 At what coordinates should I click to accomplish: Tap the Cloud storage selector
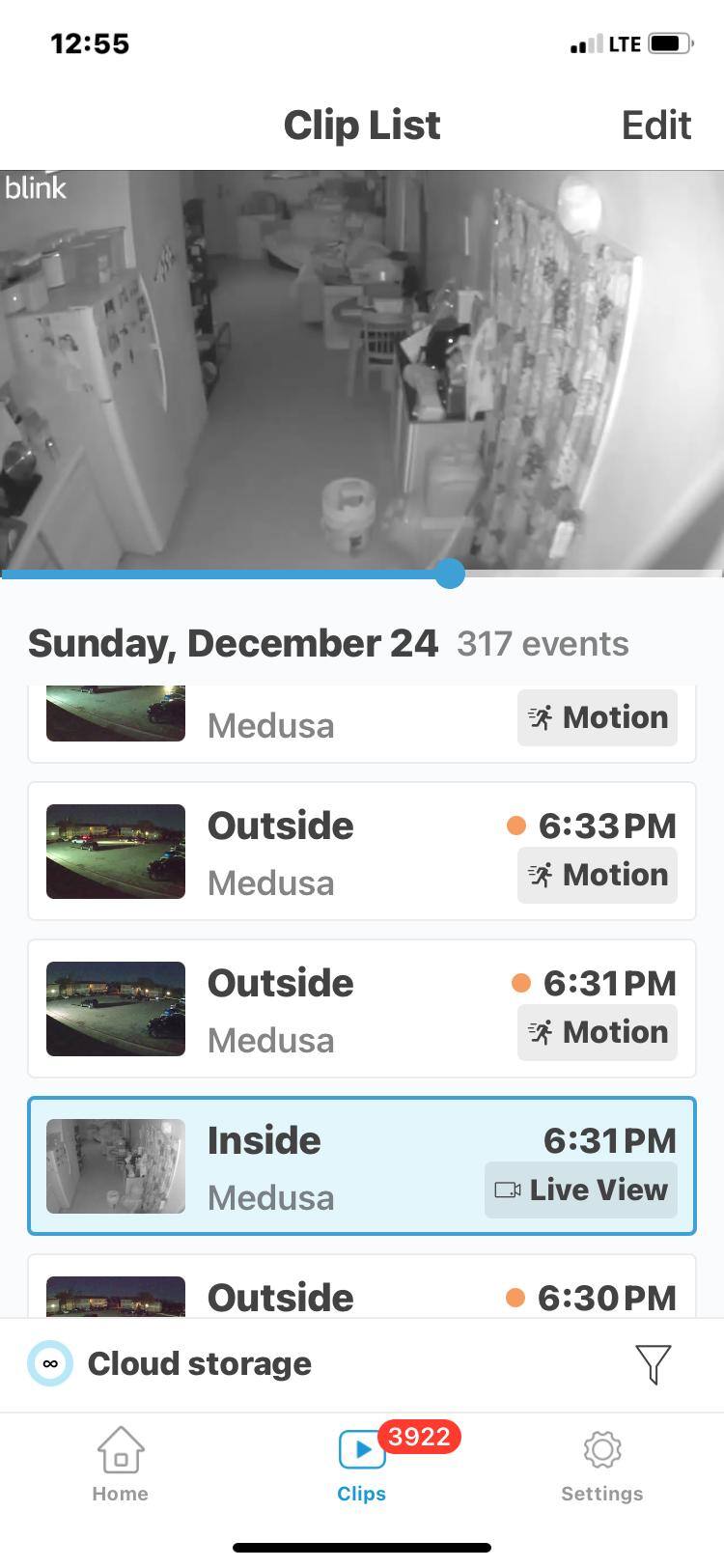pos(171,1363)
